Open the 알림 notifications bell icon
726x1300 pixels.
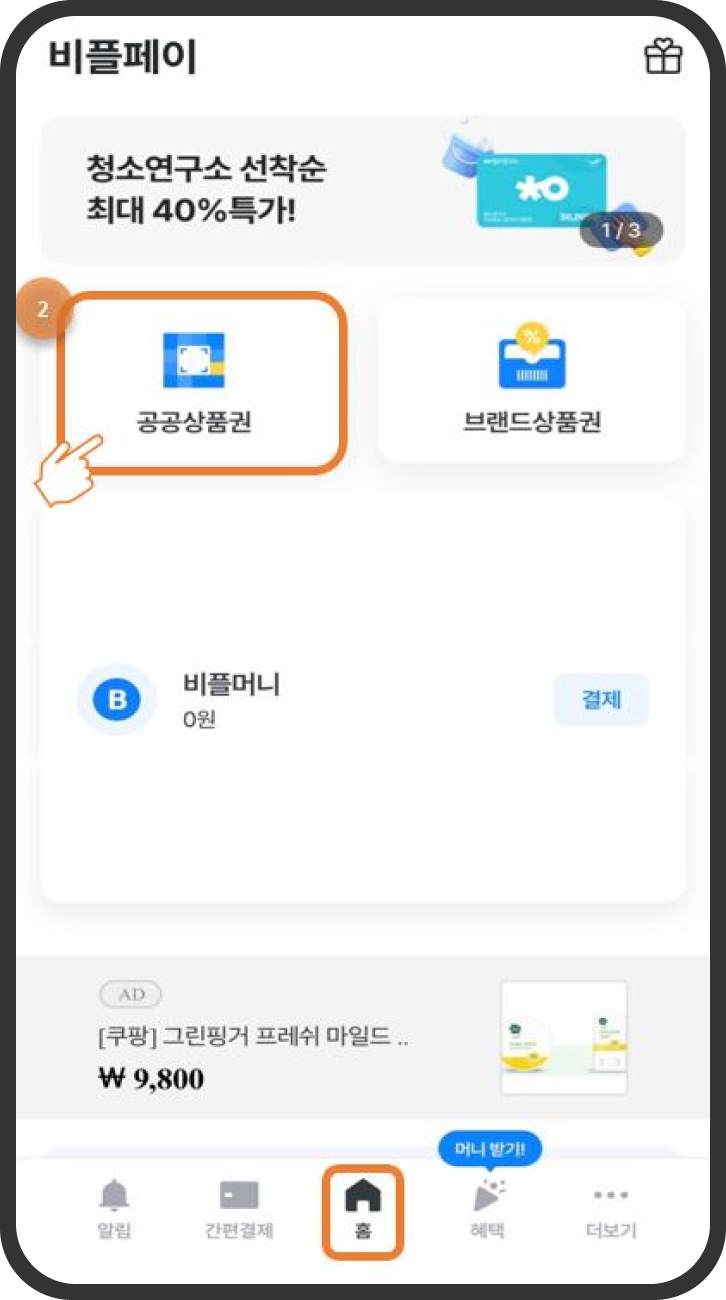(113, 1192)
